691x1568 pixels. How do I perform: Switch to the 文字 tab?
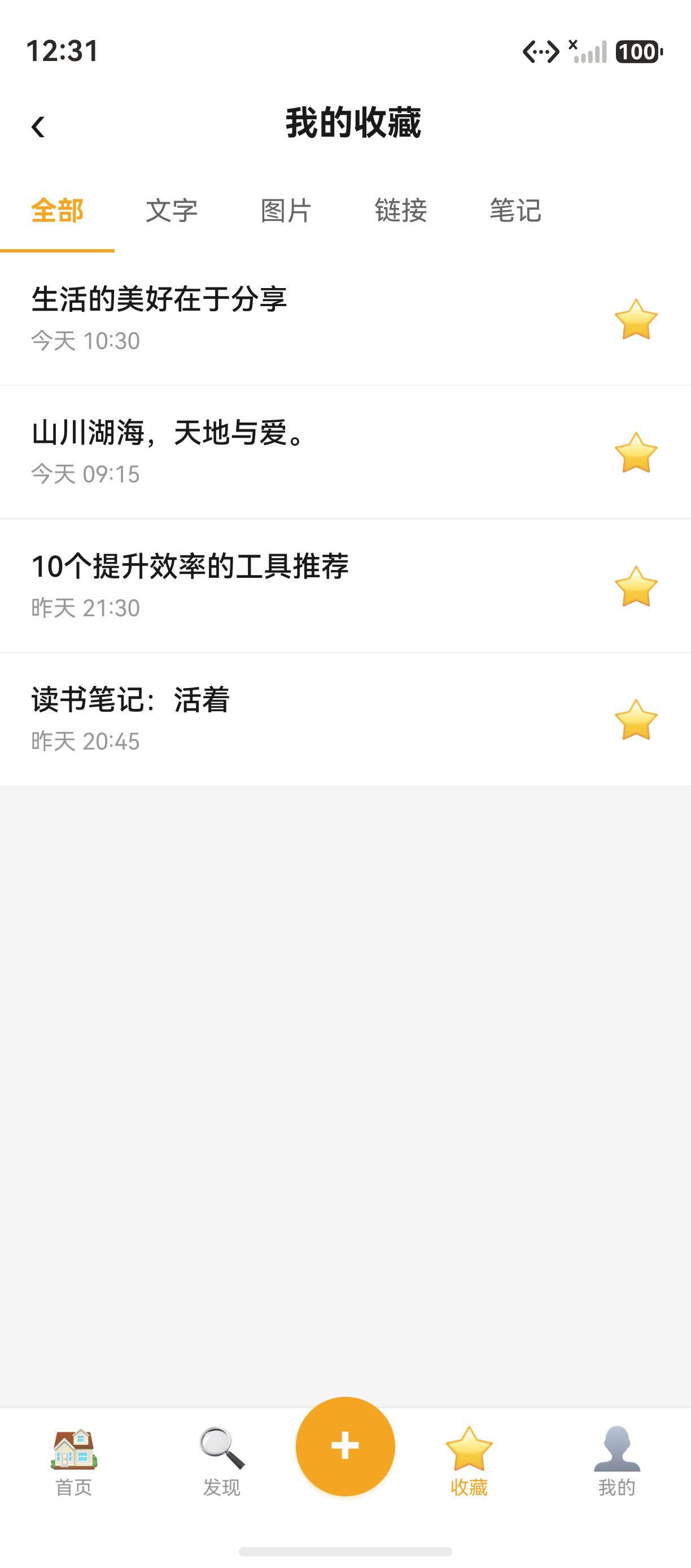[172, 211]
